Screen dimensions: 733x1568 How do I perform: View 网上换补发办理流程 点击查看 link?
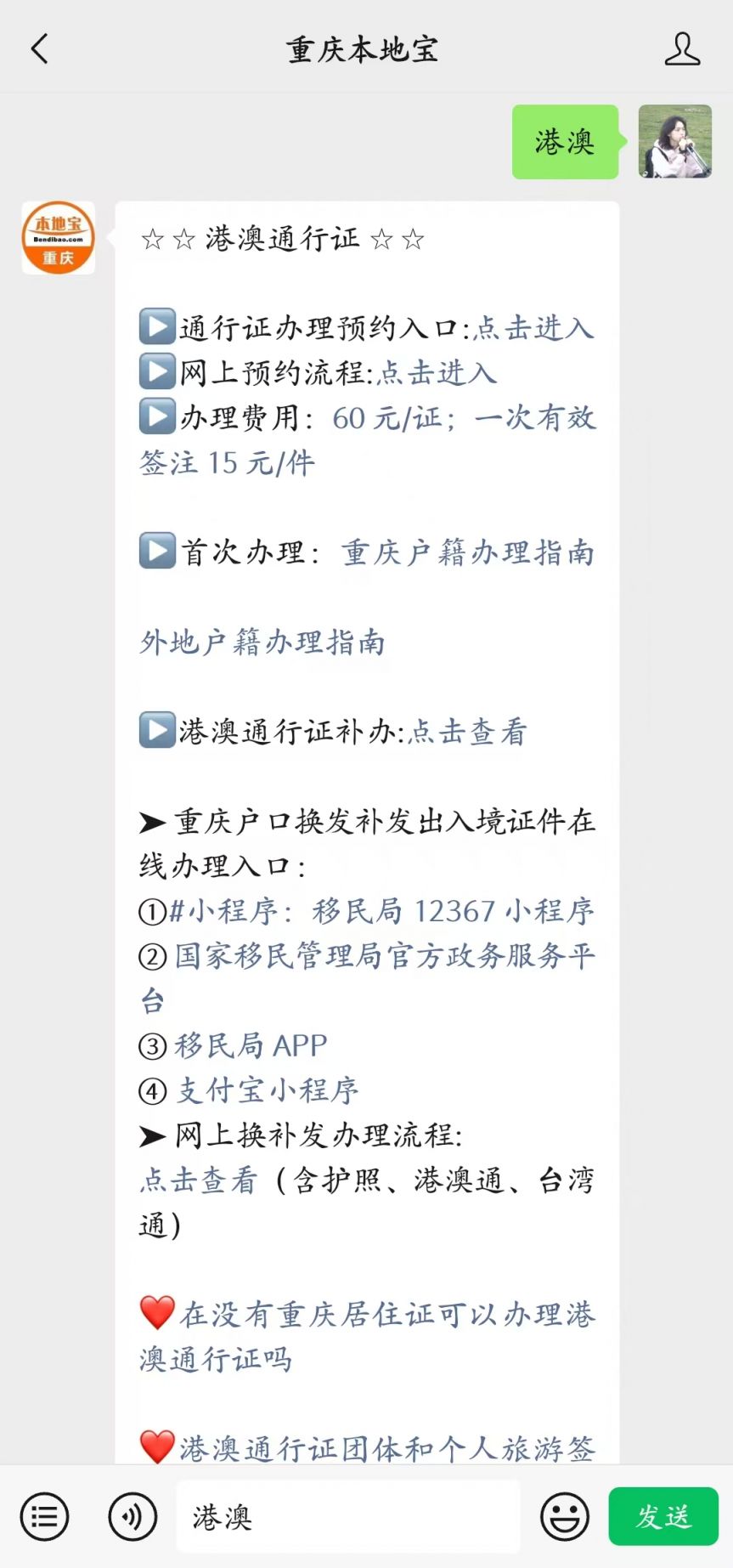(x=199, y=1180)
